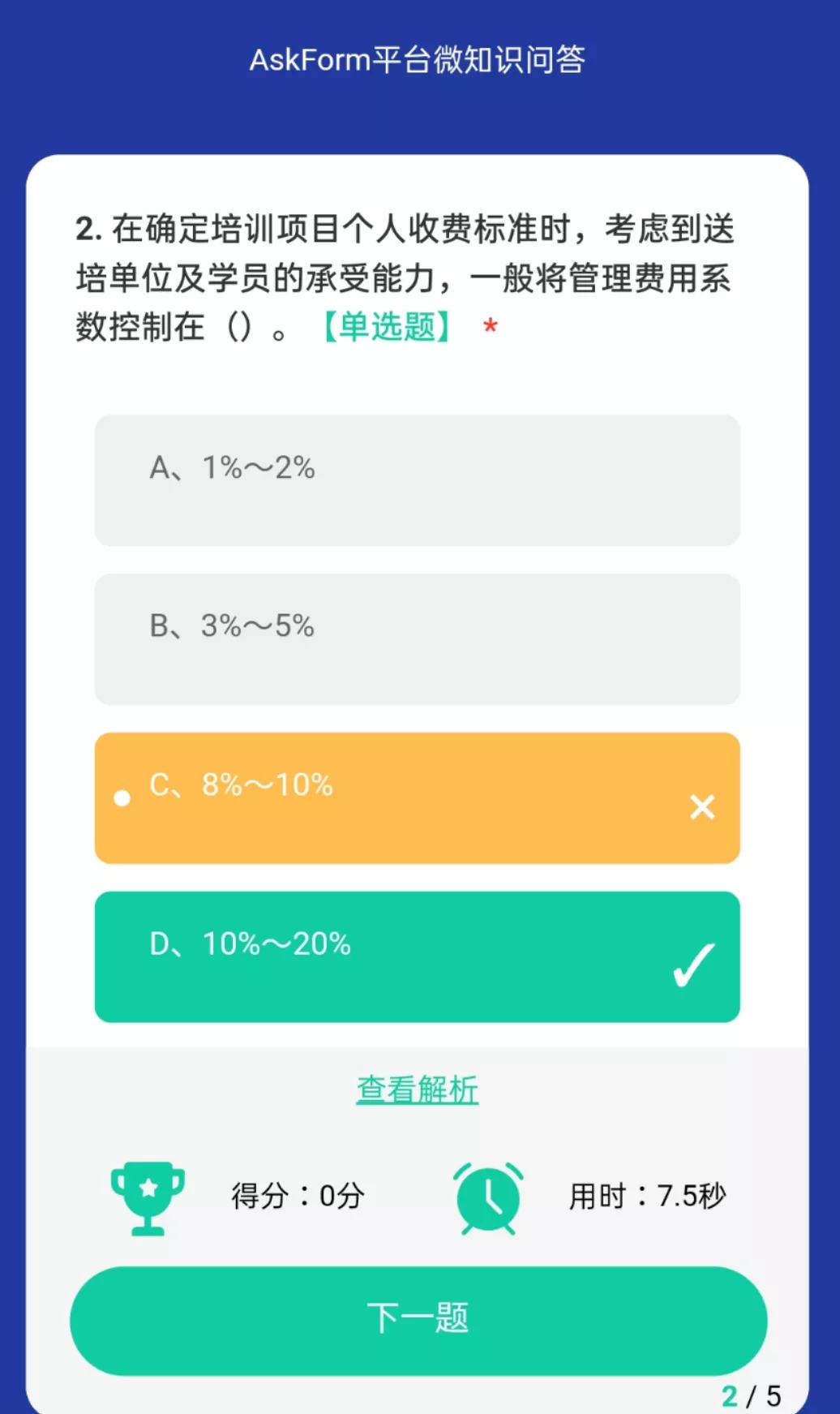Screen dimensions: 840x1414
Task: Click the AskForm平台微知识问答 header title
Action: coord(419,60)
